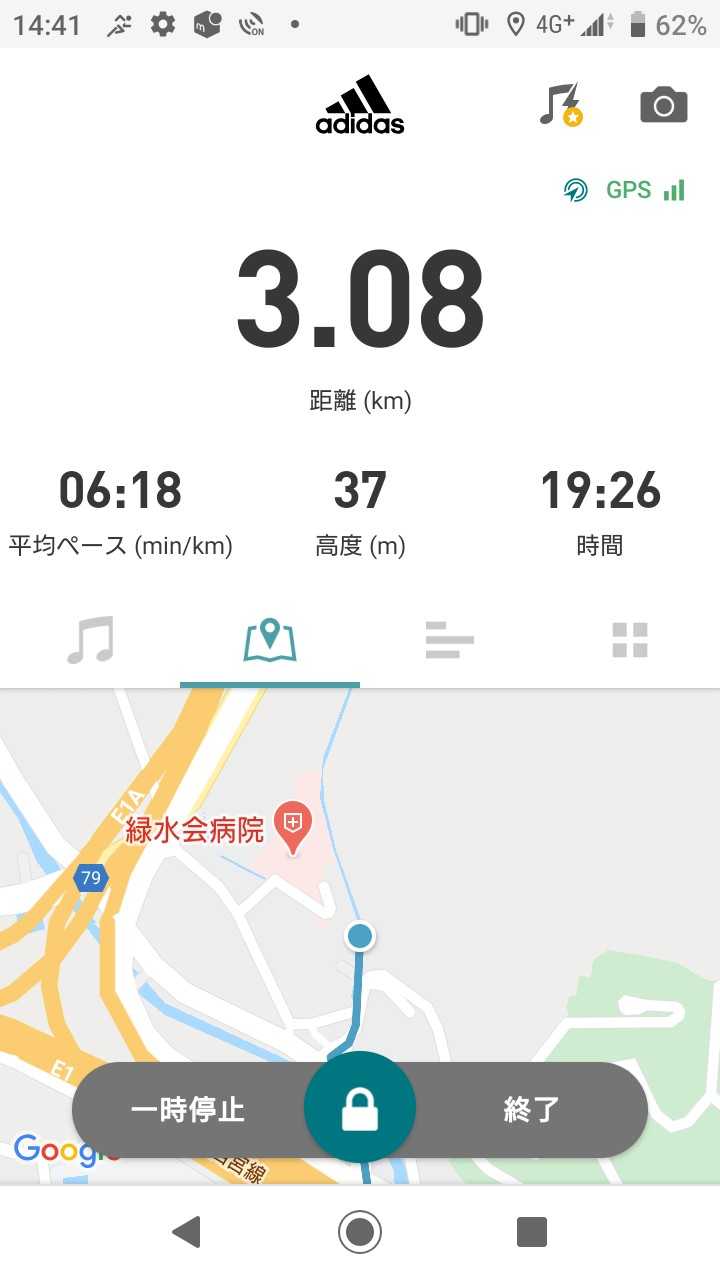Open the camera to take a photo
Screen dimensions: 720x1280
664,105
